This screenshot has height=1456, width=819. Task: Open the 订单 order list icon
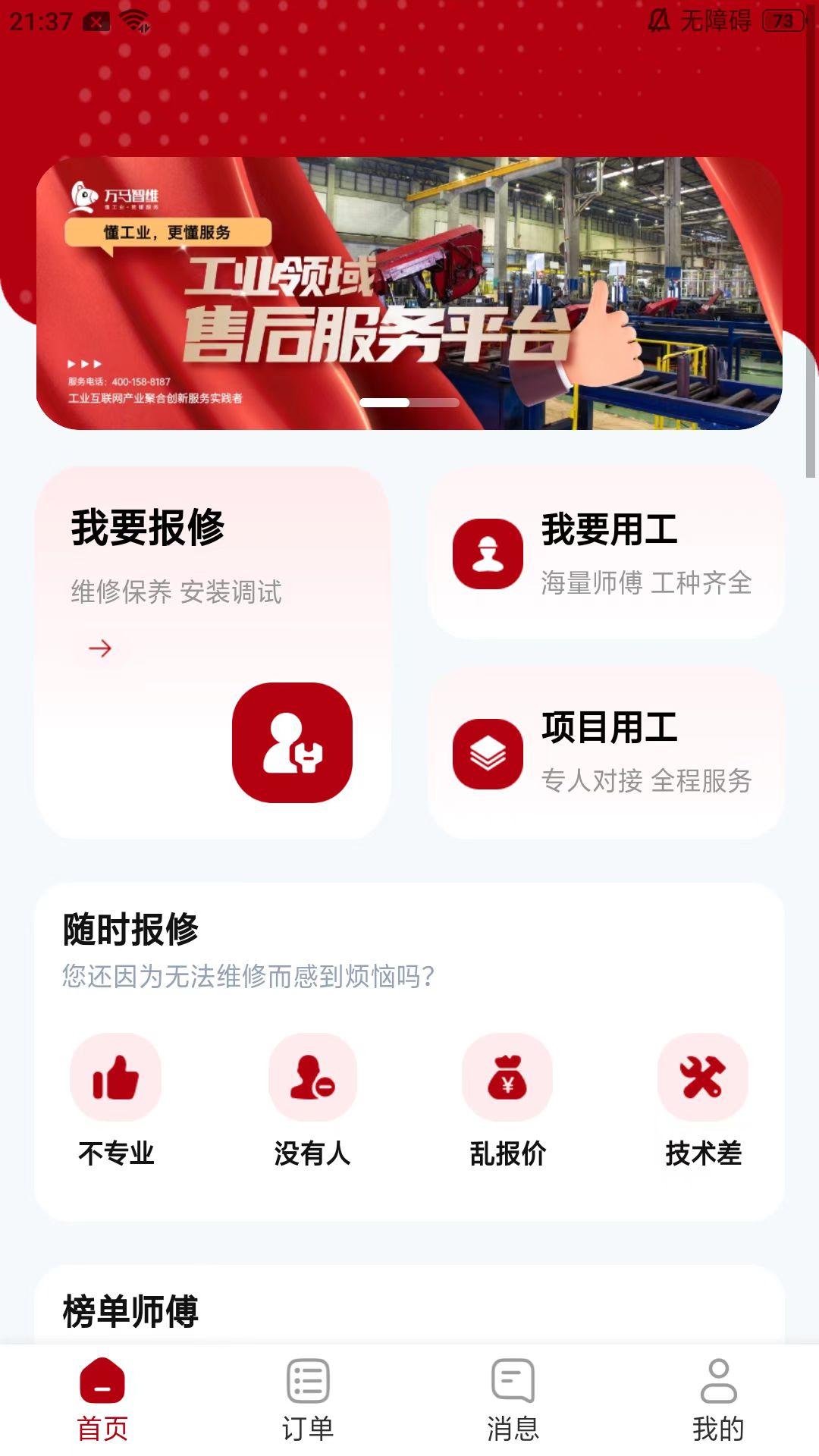point(307,1391)
